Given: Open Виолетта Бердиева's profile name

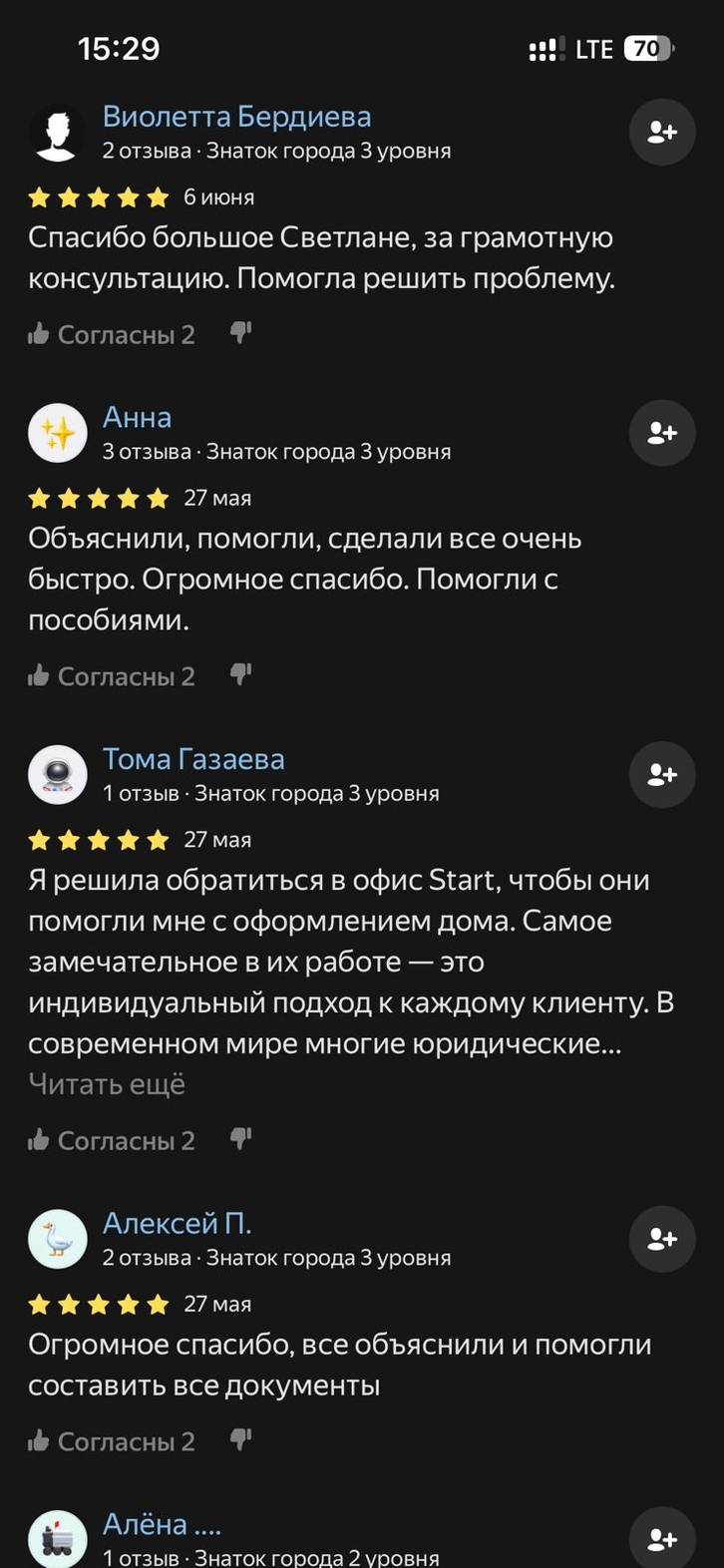Looking at the screenshot, I should pyautogui.click(x=236, y=117).
